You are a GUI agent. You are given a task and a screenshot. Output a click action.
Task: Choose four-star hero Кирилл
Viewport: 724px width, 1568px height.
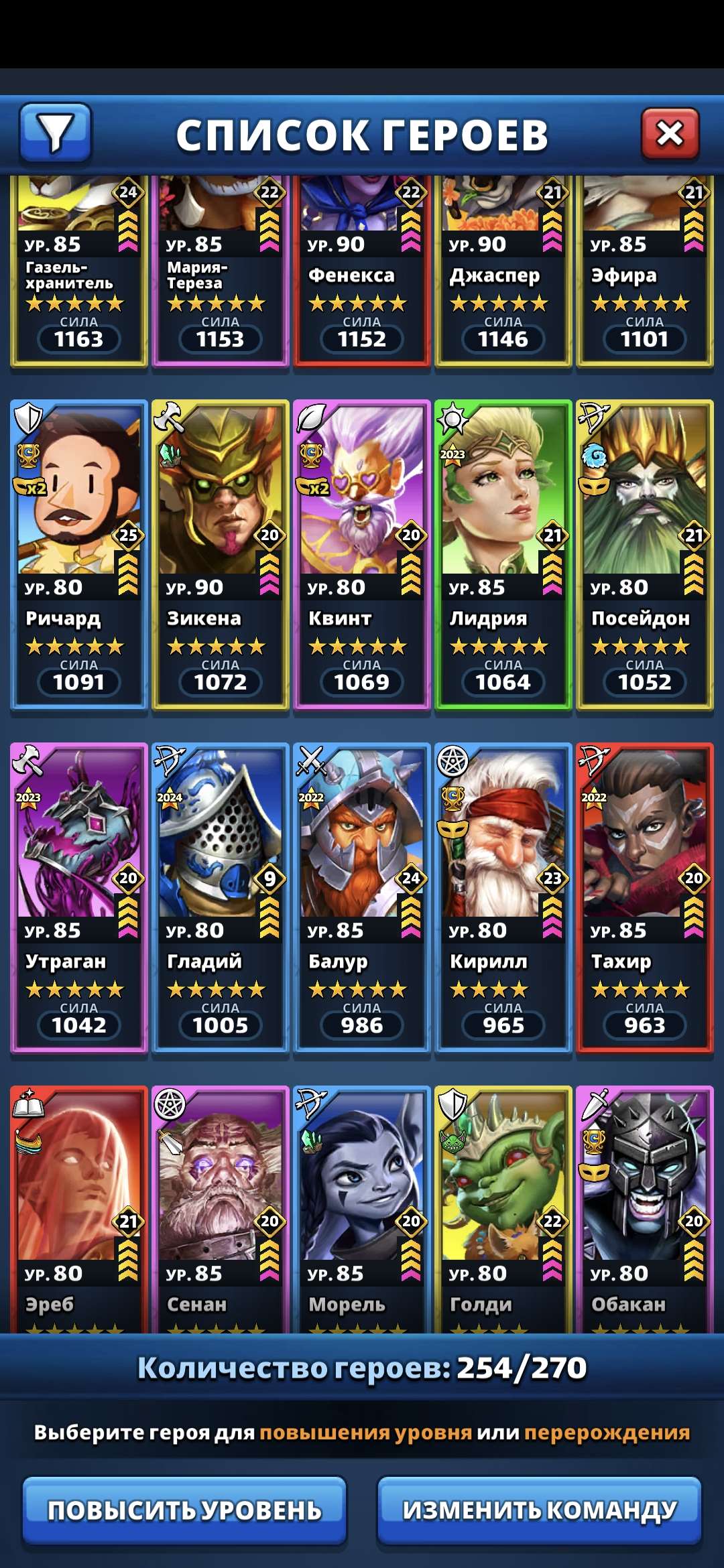click(503, 897)
